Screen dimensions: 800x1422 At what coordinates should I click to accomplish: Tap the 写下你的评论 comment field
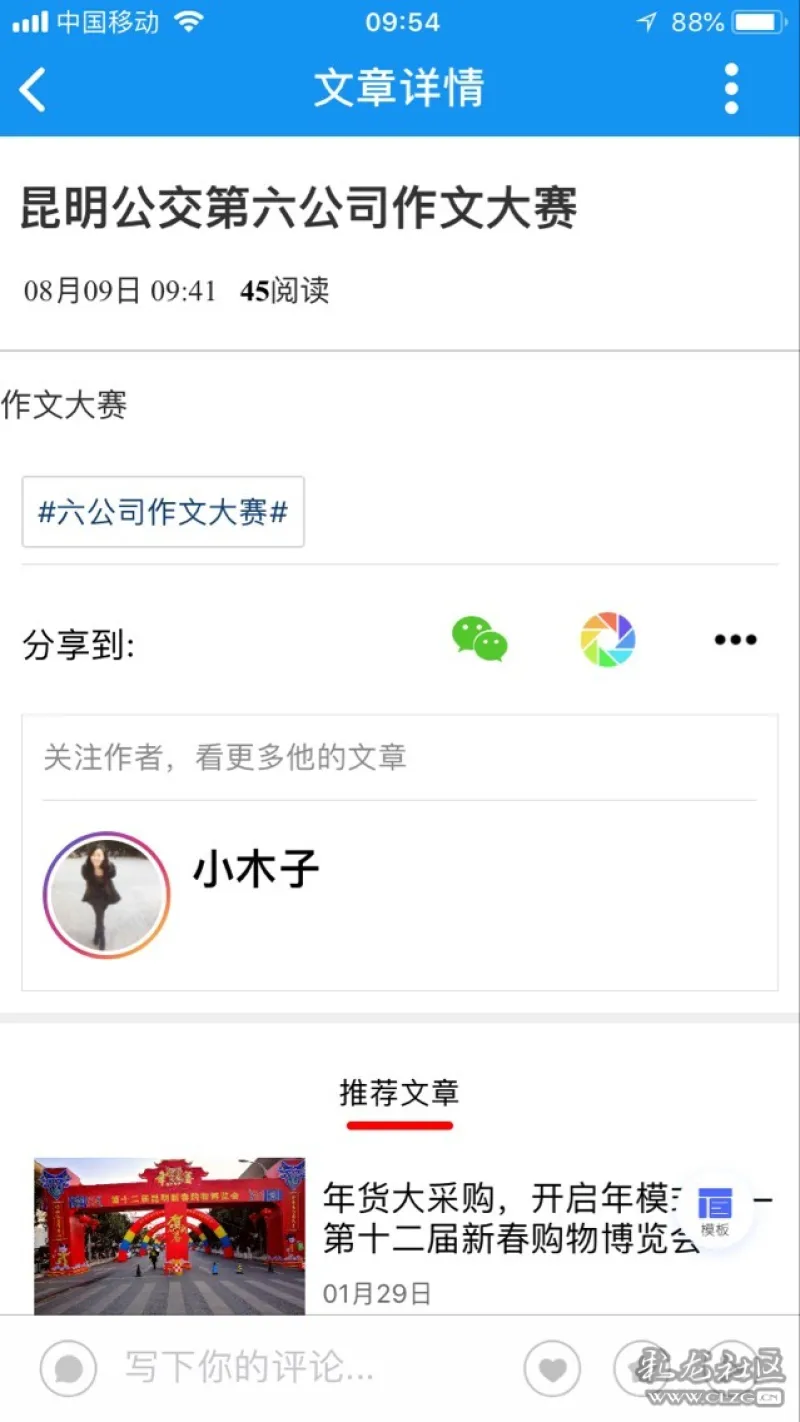click(250, 1367)
